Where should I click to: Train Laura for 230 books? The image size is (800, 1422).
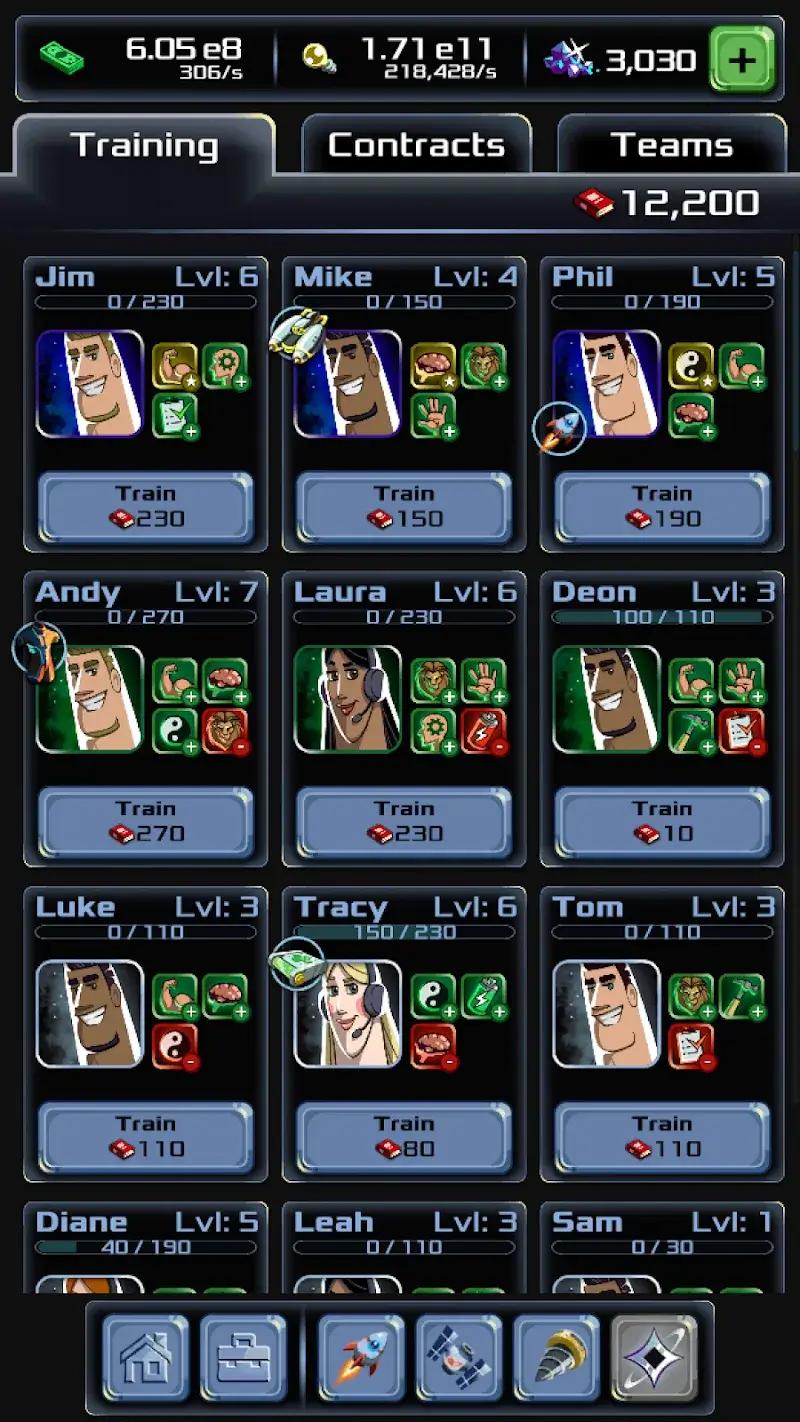point(404,822)
